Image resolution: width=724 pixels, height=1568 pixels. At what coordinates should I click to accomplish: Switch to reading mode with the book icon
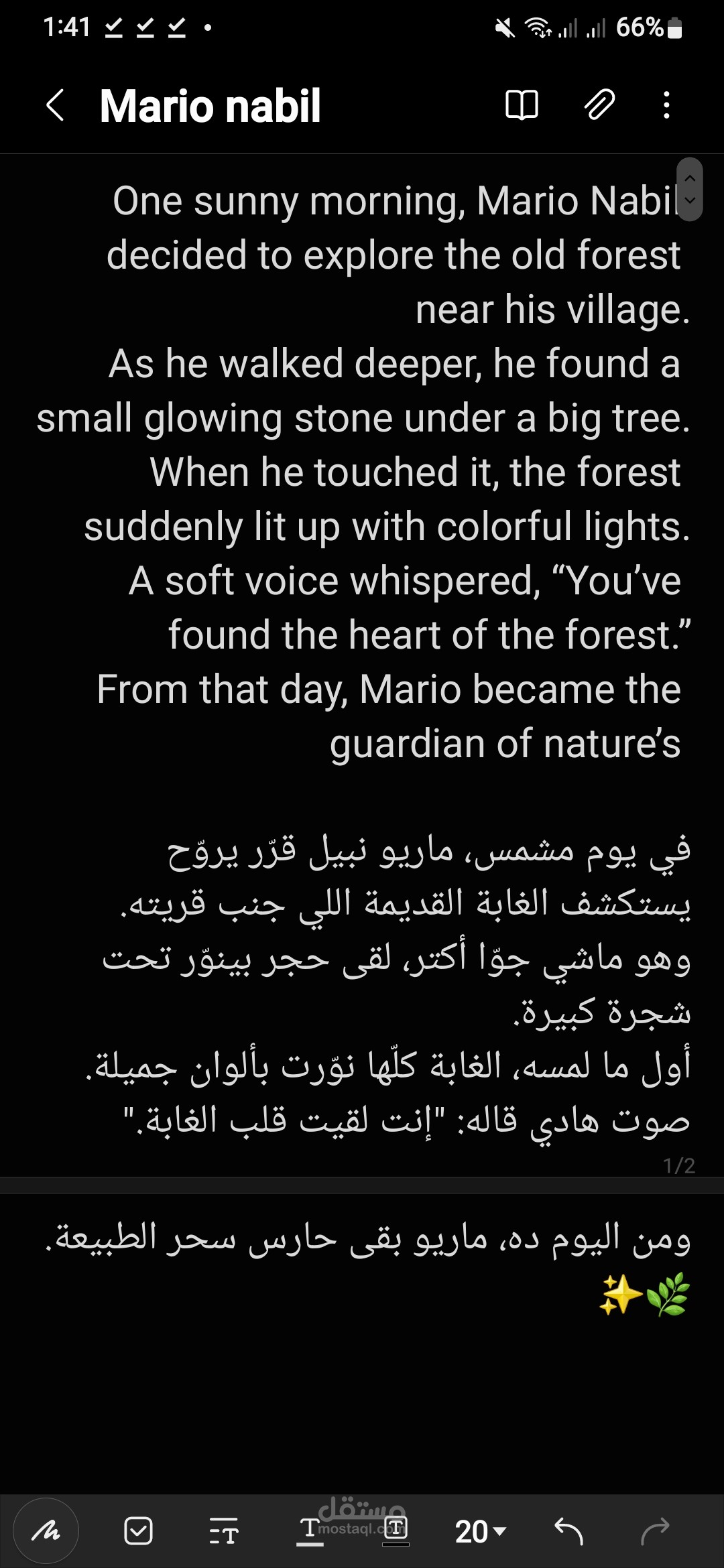[x=522, y=105]
